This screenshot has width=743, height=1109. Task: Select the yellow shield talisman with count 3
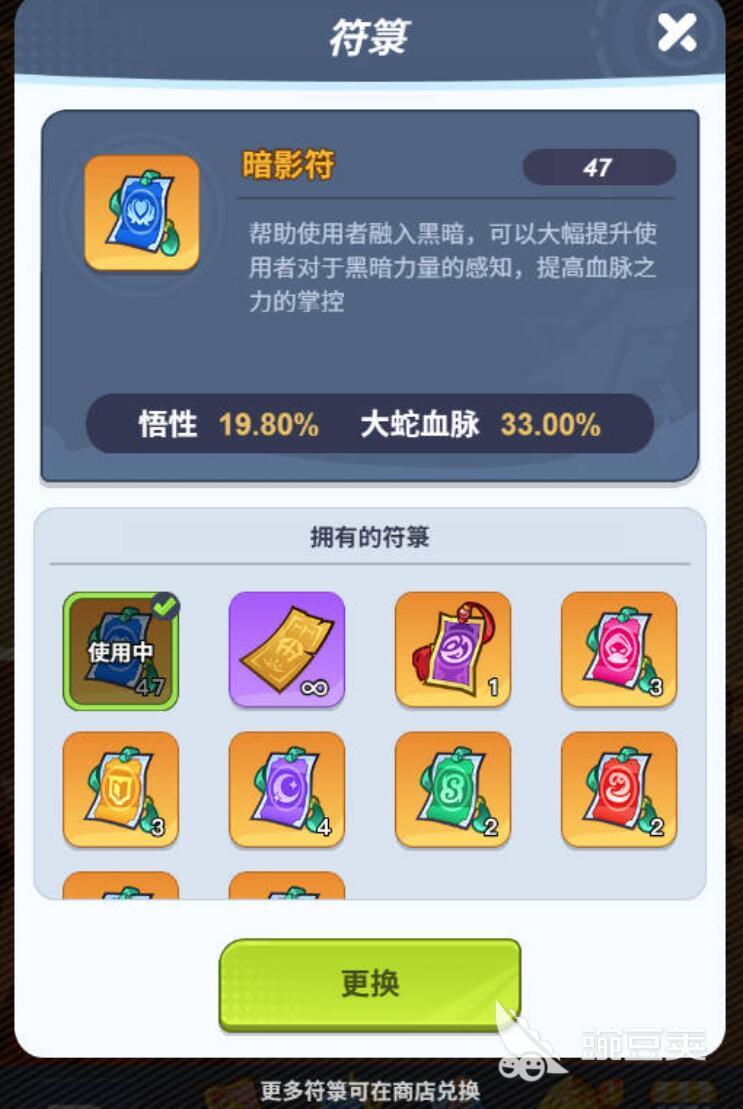pos(121,789)
